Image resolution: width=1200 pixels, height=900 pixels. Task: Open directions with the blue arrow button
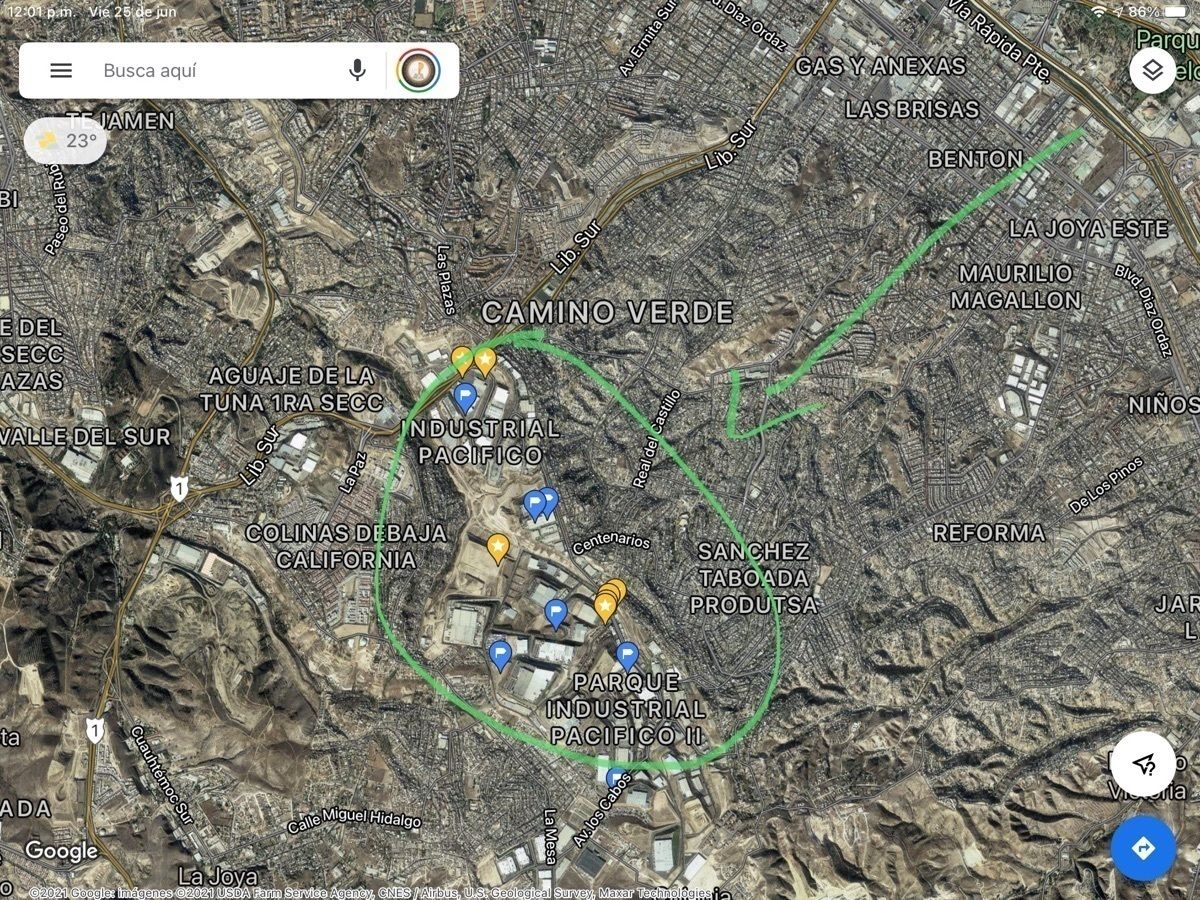pyautogui.click(x=1143, y=848)
